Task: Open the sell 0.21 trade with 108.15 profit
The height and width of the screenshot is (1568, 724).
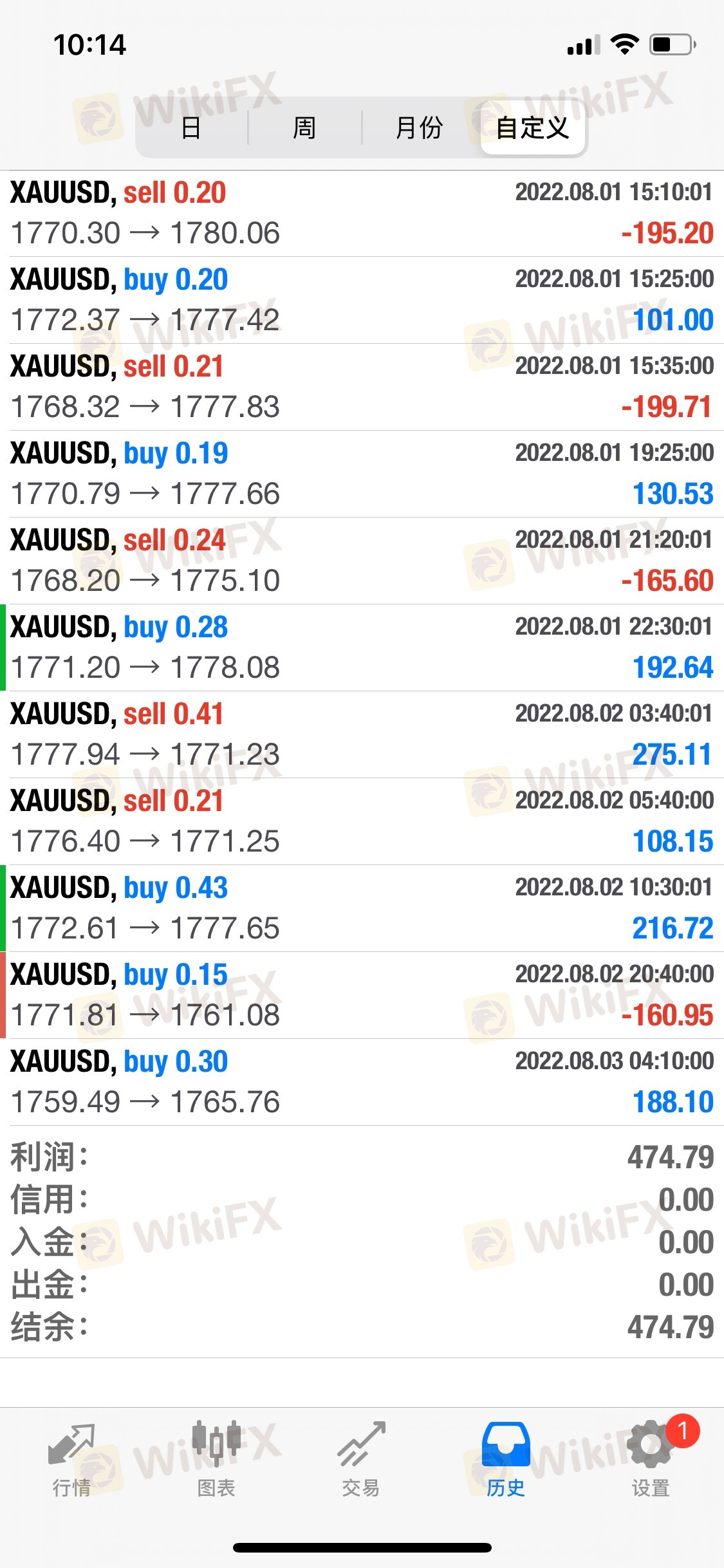Action: click(x=362, y=821)
